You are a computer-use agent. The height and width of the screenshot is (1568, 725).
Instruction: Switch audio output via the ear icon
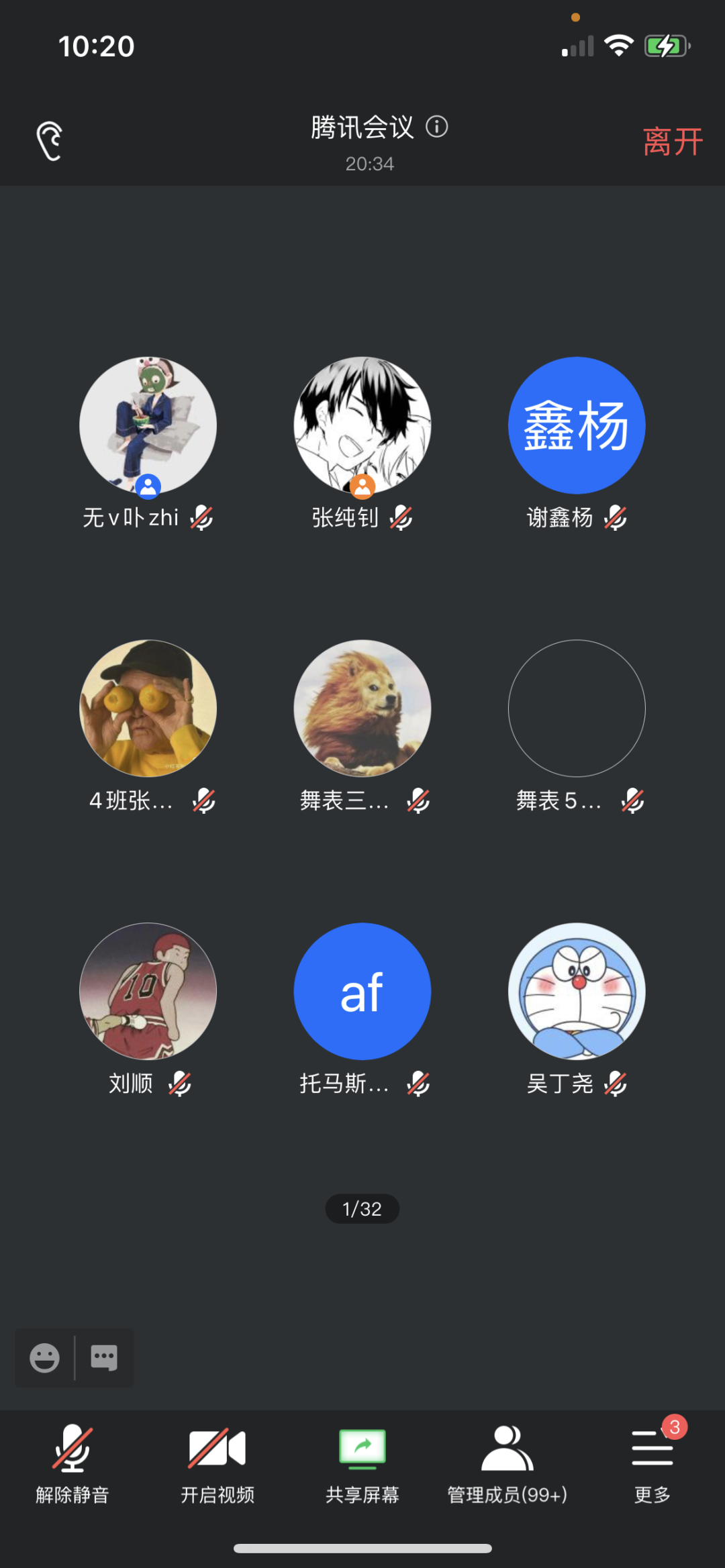click(x=50, y=141)
